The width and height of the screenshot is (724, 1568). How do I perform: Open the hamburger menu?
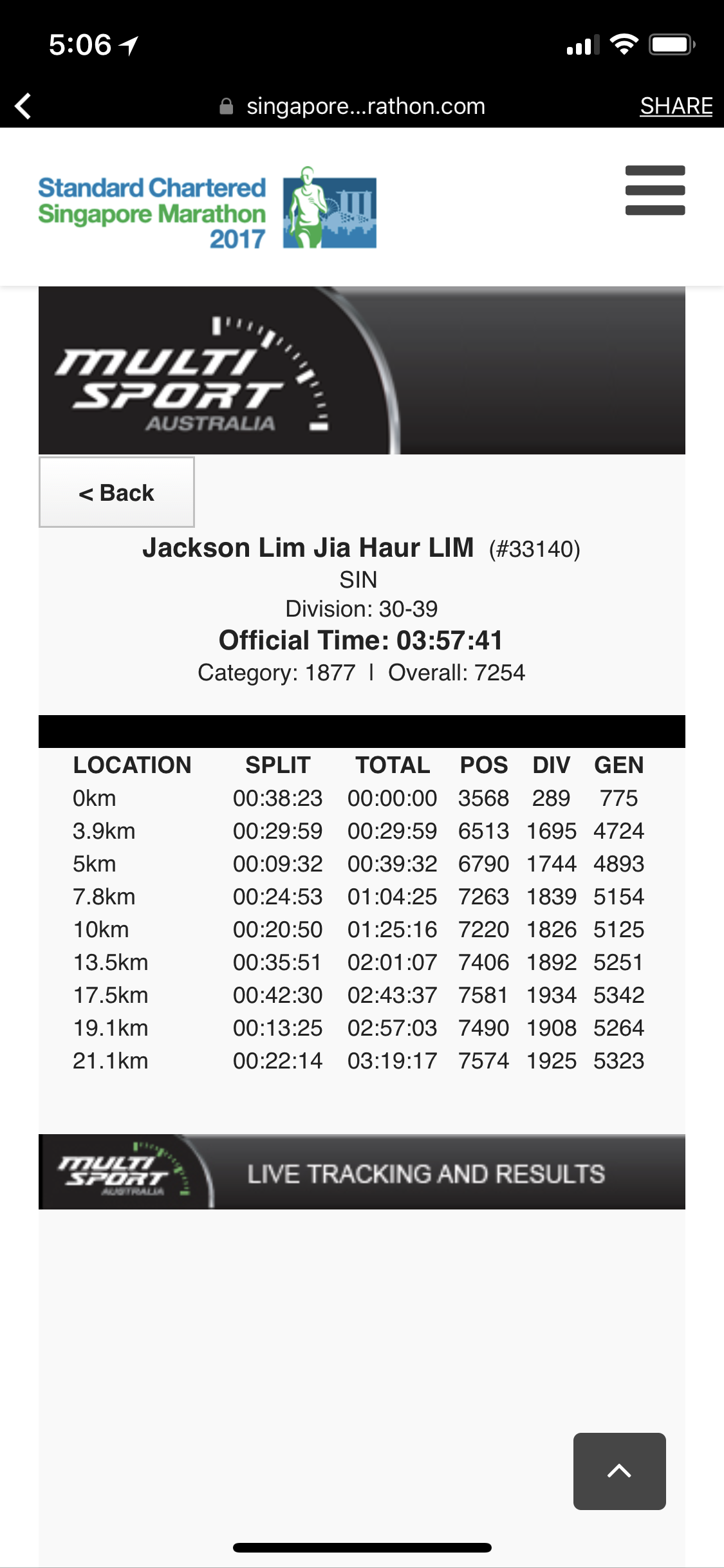[x=655, y=191]
